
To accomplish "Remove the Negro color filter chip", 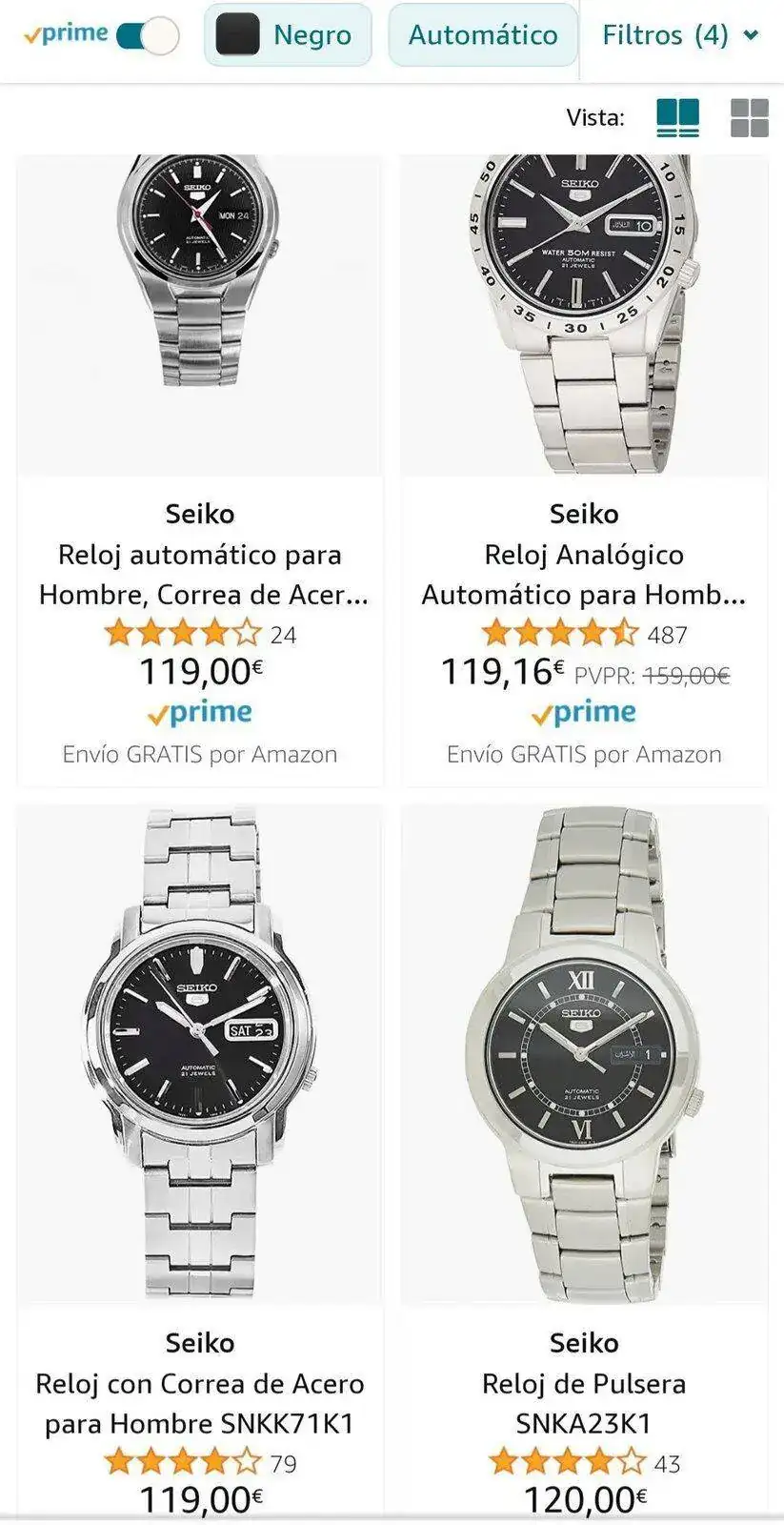I will (288, 35).
